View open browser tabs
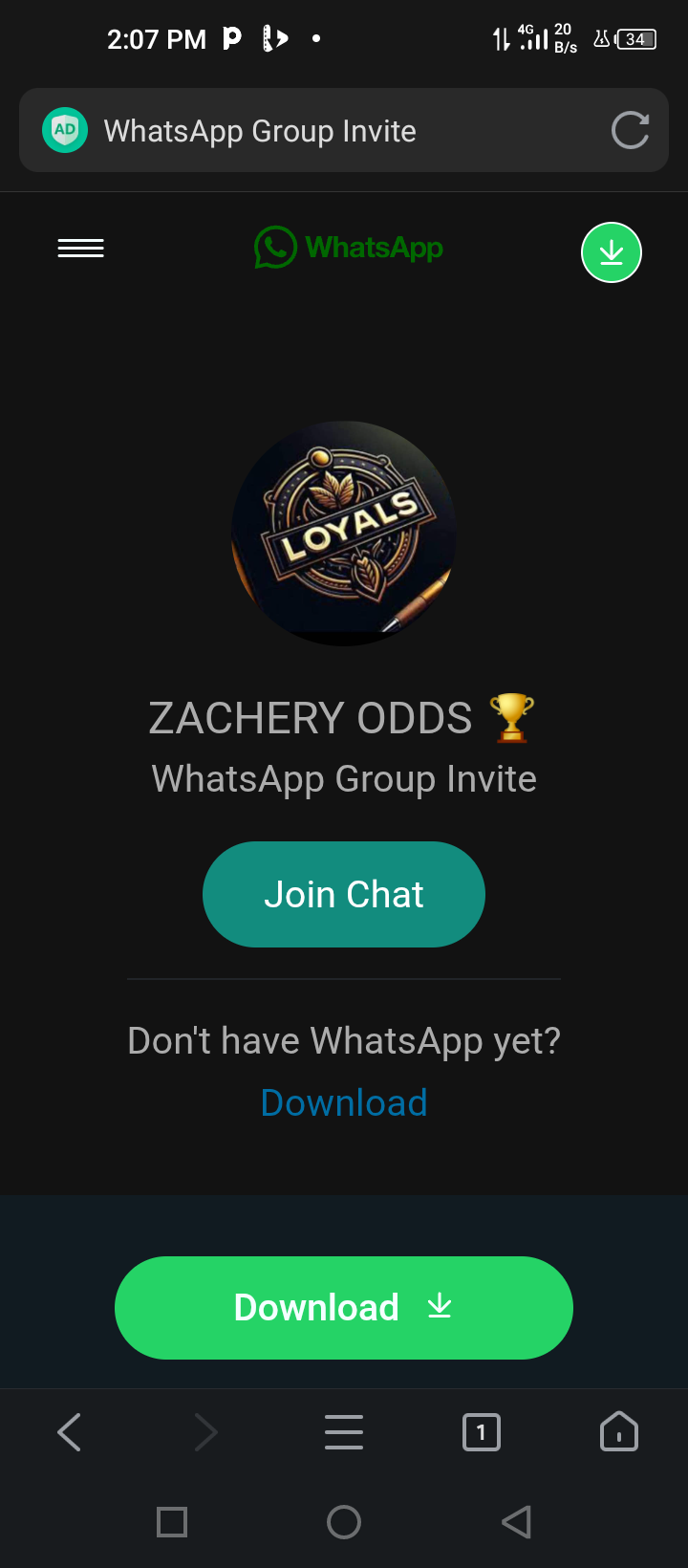Screen dimensions: 688x1568 481,1432
